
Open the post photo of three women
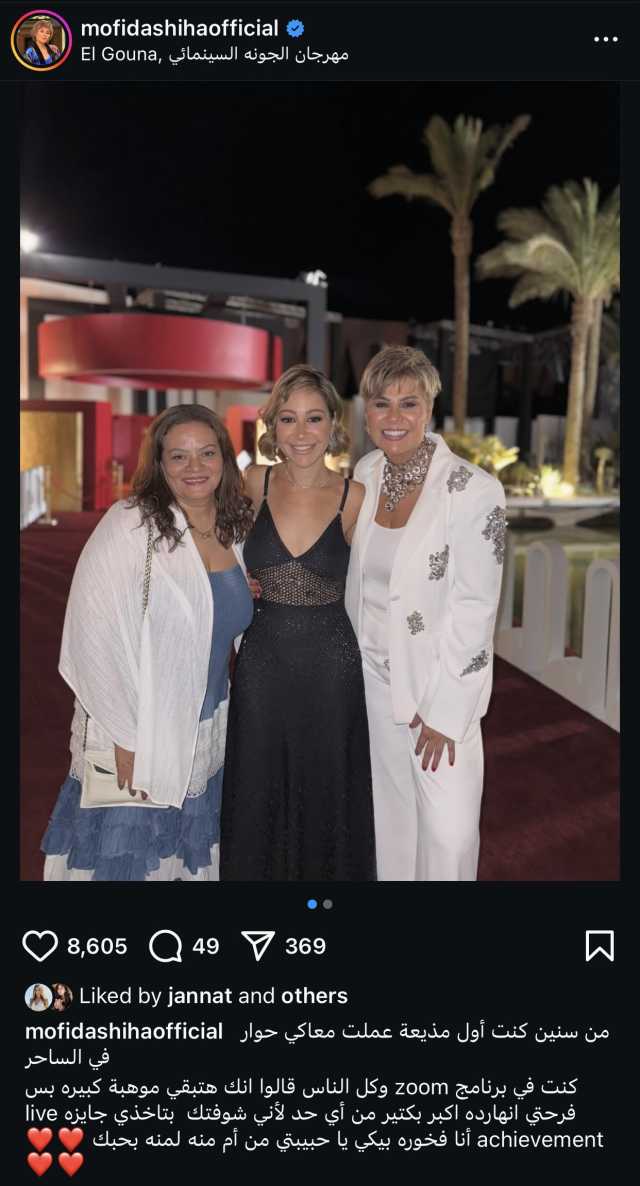click(320, 480)
